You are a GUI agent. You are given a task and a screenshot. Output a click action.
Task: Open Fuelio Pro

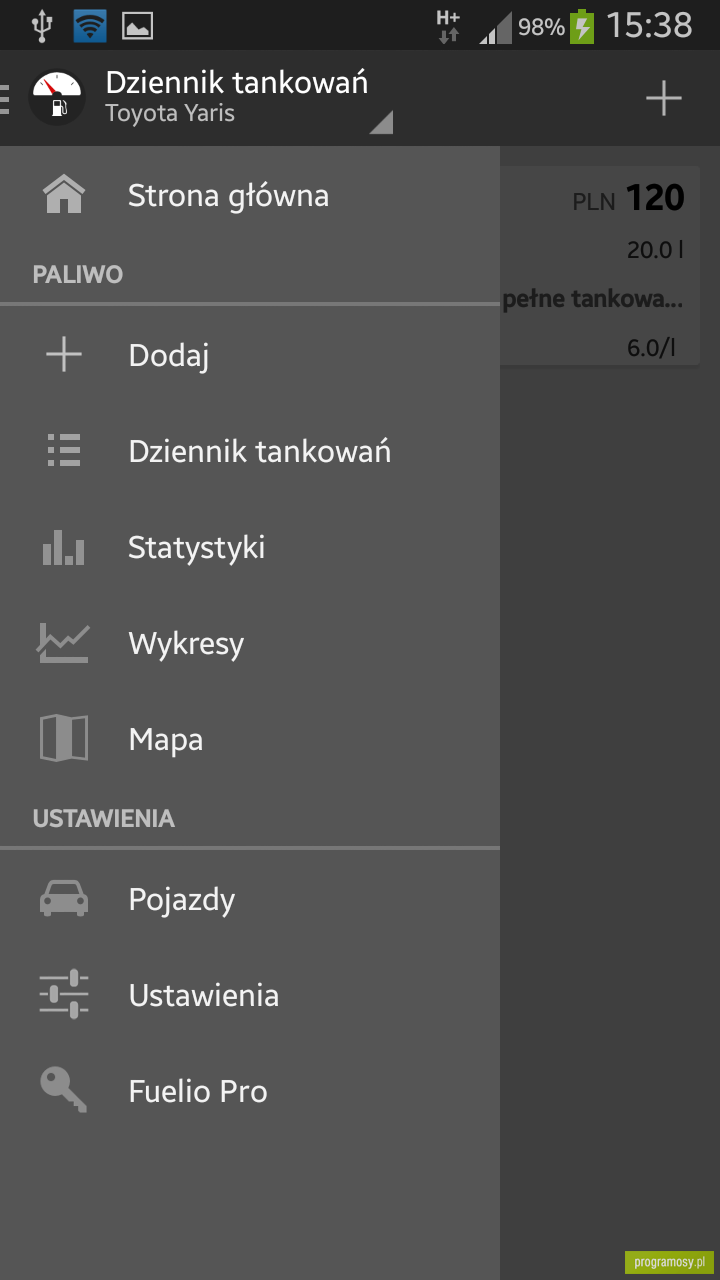pos(250,1091)
